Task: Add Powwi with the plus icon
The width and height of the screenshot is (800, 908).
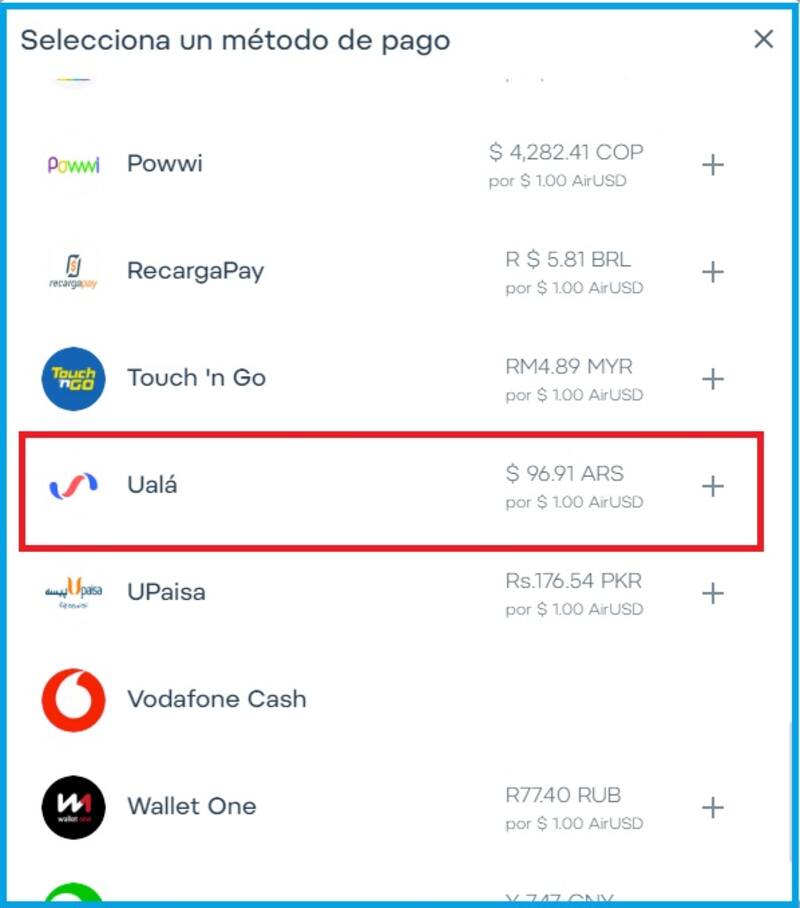Action: coord(712,165)
